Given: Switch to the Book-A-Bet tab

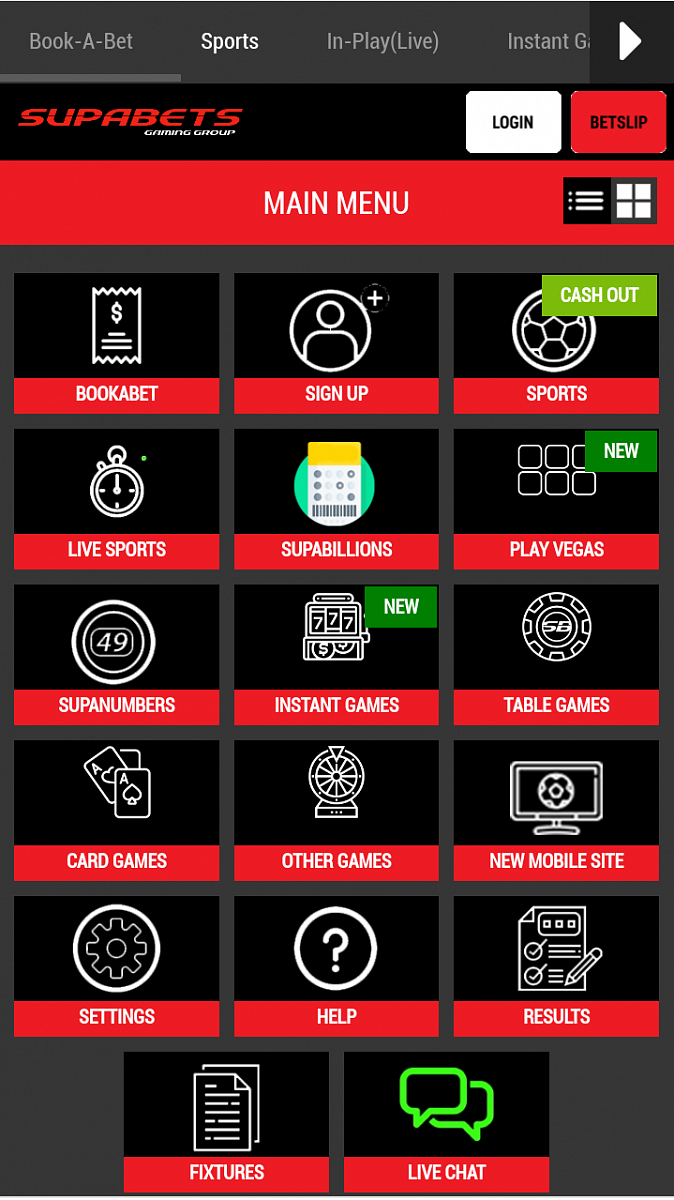Looking at the screenshot, I should pos(81,41).
